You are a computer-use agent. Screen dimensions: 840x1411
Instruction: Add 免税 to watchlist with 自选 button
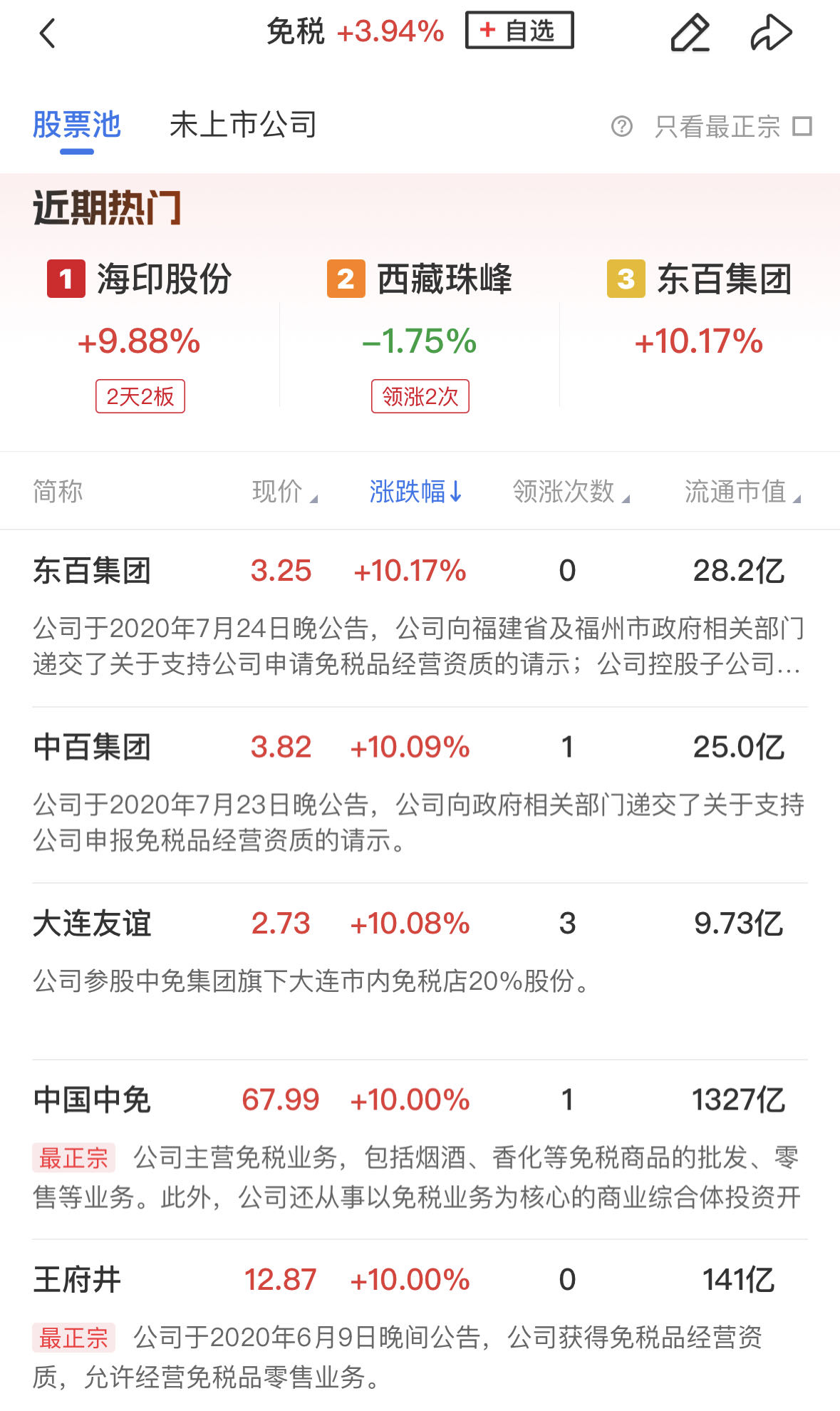coord(519,31)
